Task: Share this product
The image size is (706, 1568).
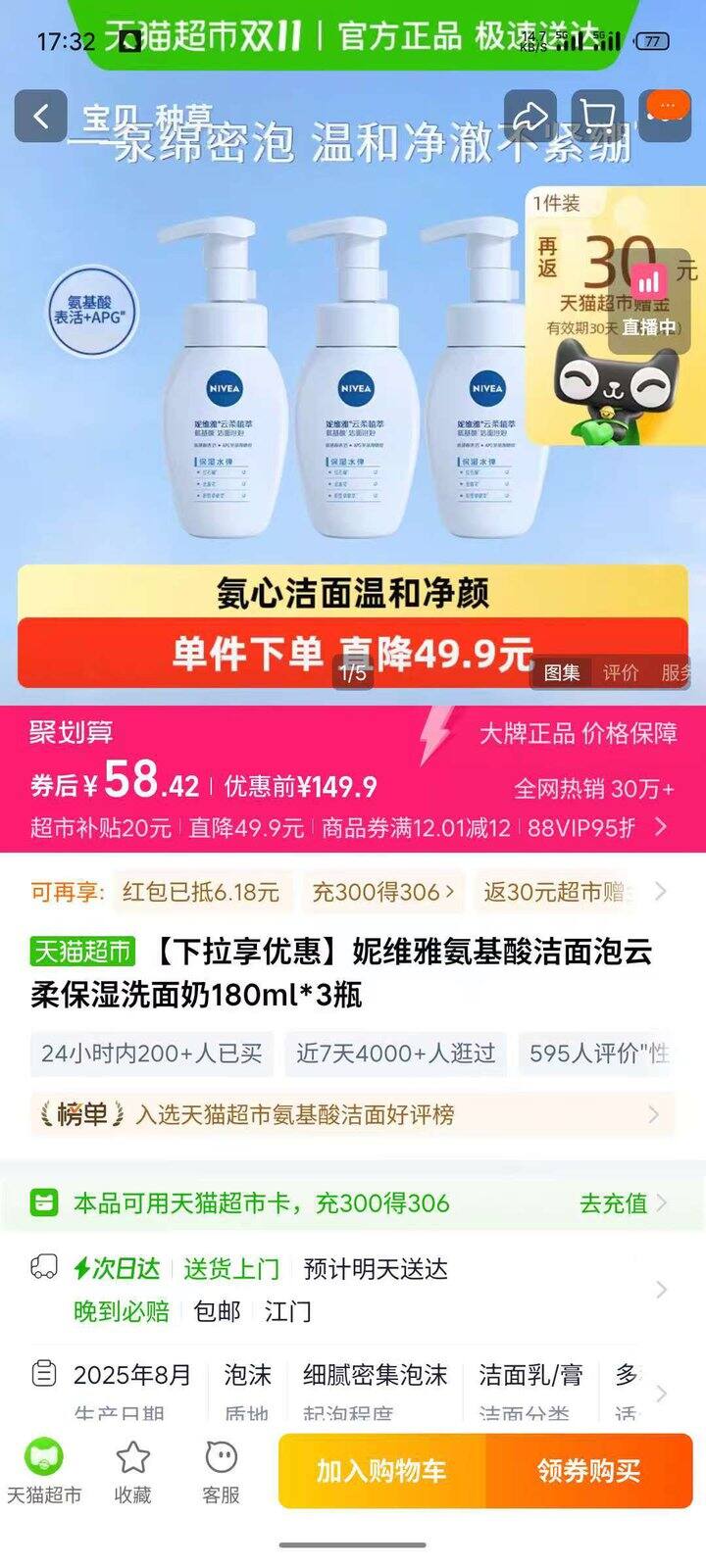Action: coord(529,117)
